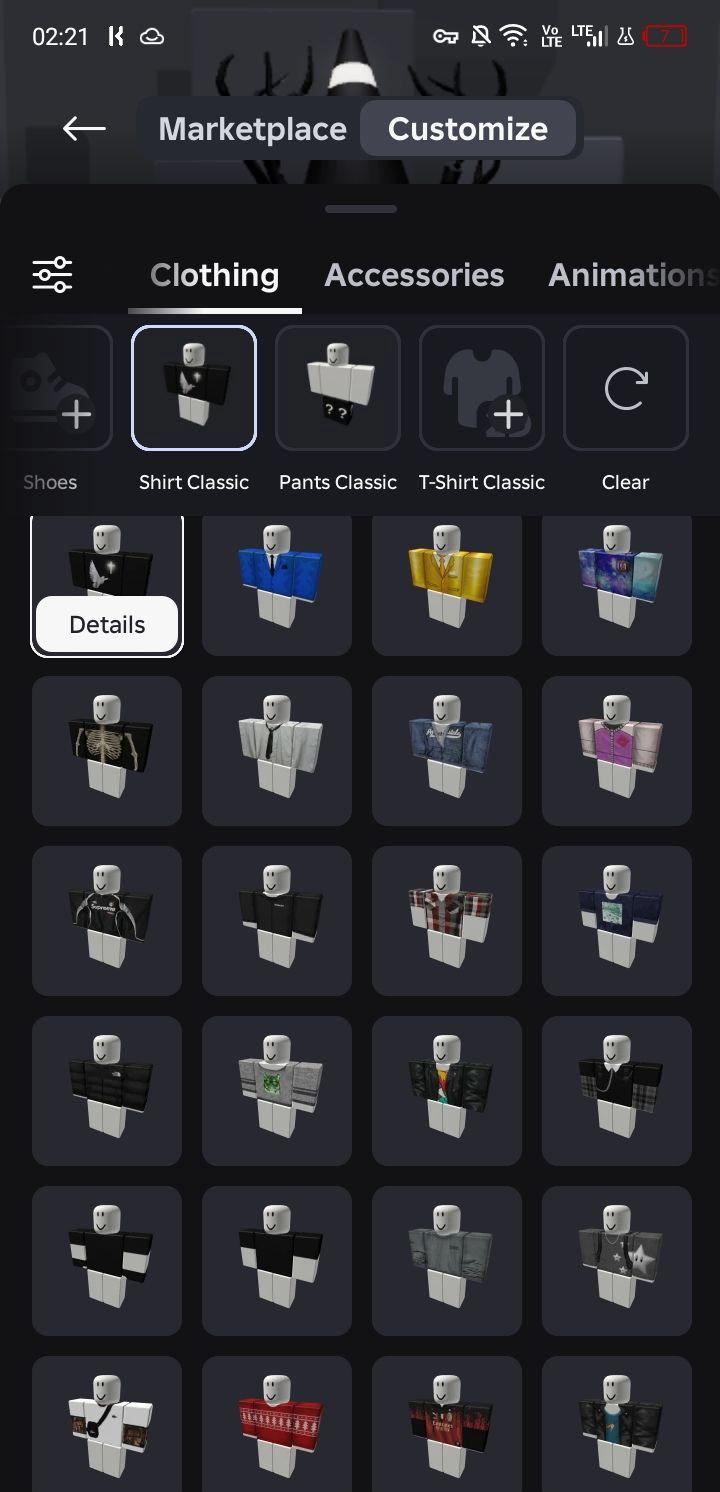Choose the skeleton ribcage shirt
Image resolution: width=720 pixels, height=1492 pixels.
tap(107, 751)
